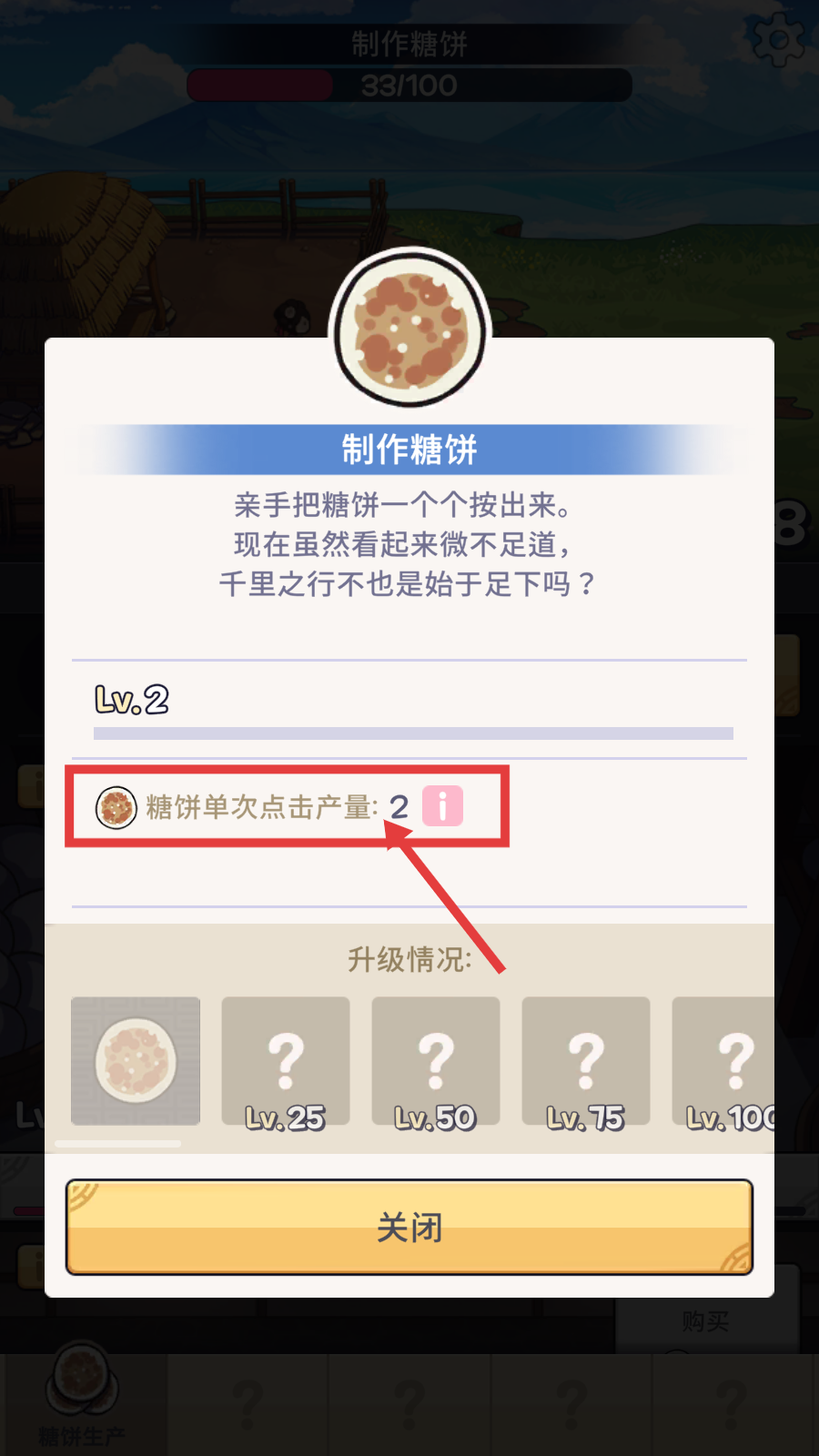Image resolution: width=819 pixels, height=1456 pixels.
Task: Open the pink info icon beside 糖饼单次点击产量
Action: [442, 806]
